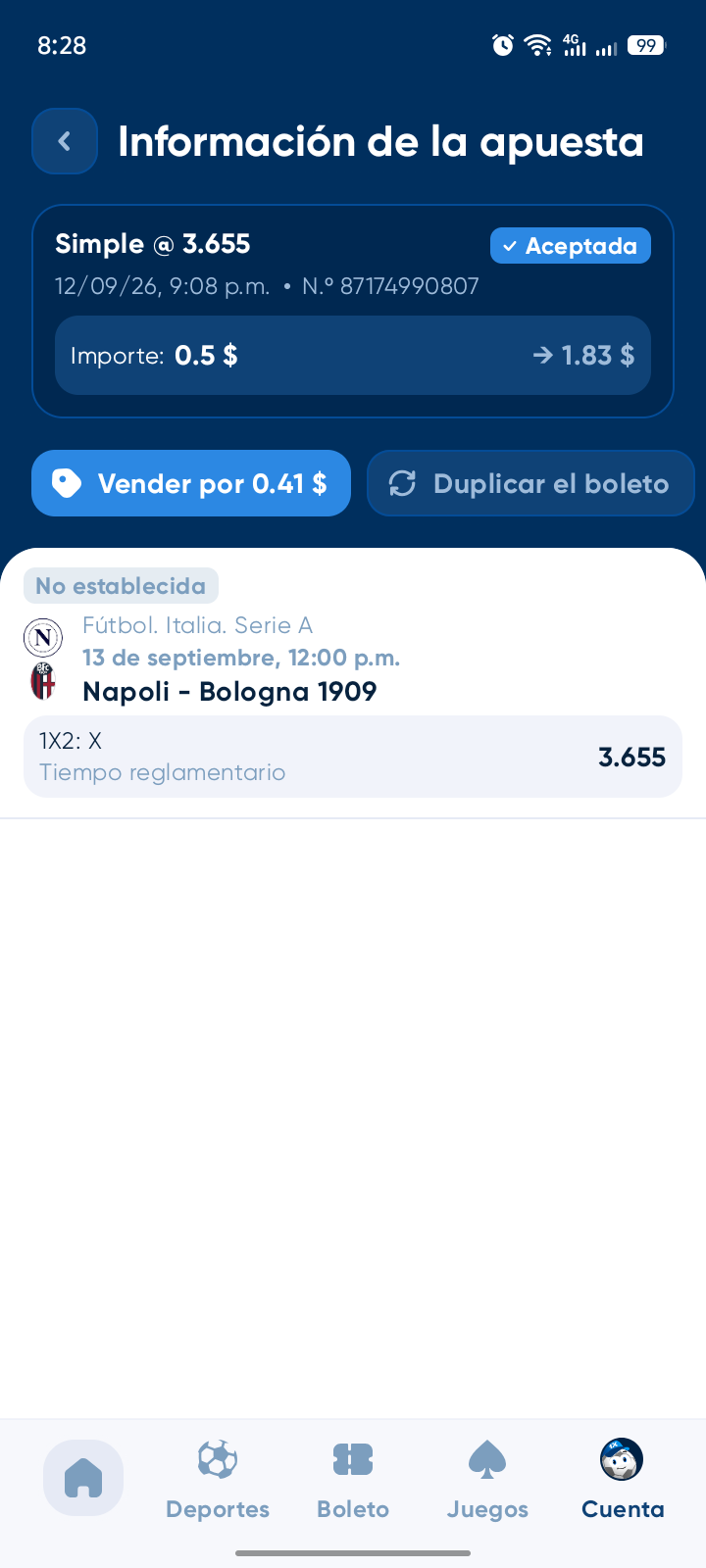Switch to the Deportes tab
Image resolution: width=706 pixels, height=1568 pixels.
click(x=218, y=1480)
